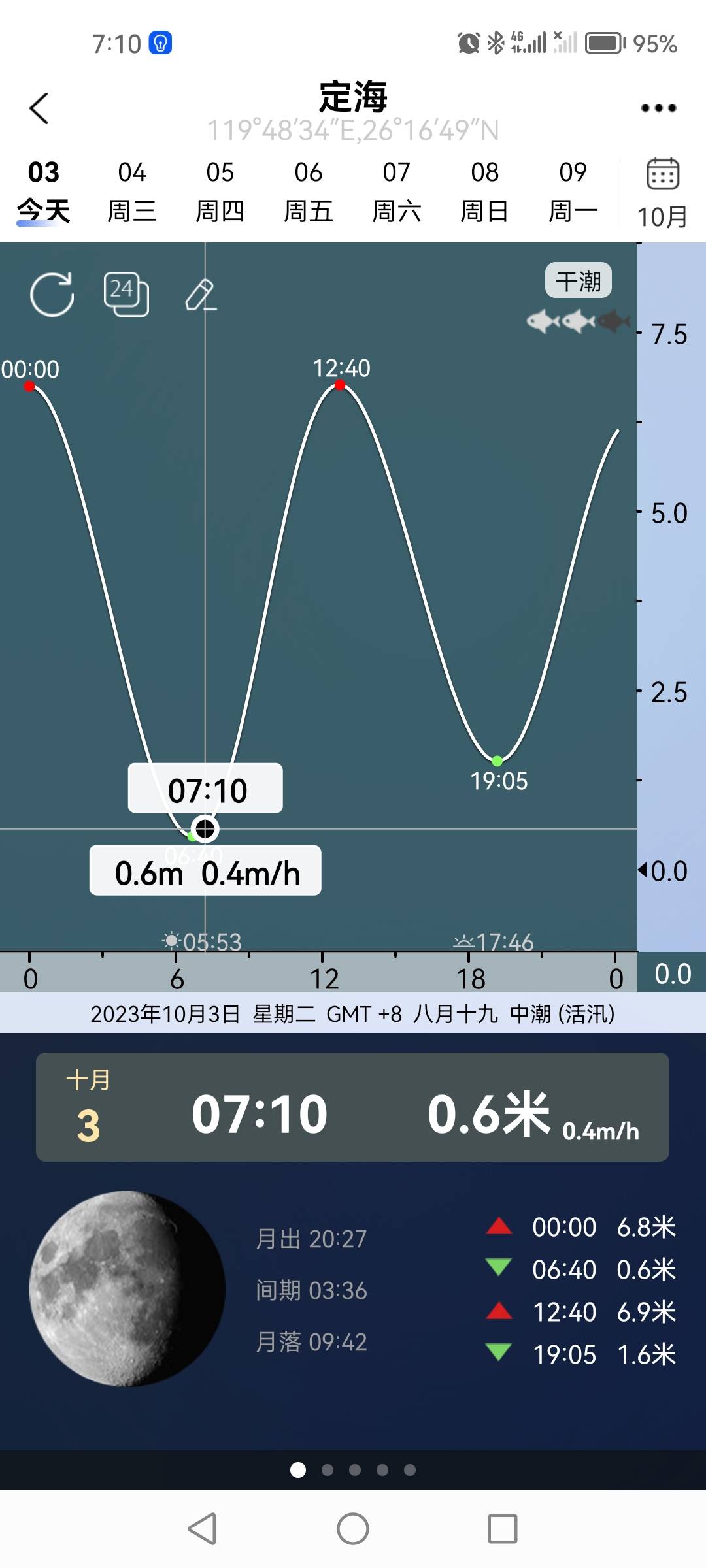This screenshot has width=706, height=1568.
Task: Select date 09 周一
Action: [x=573, y=192]
